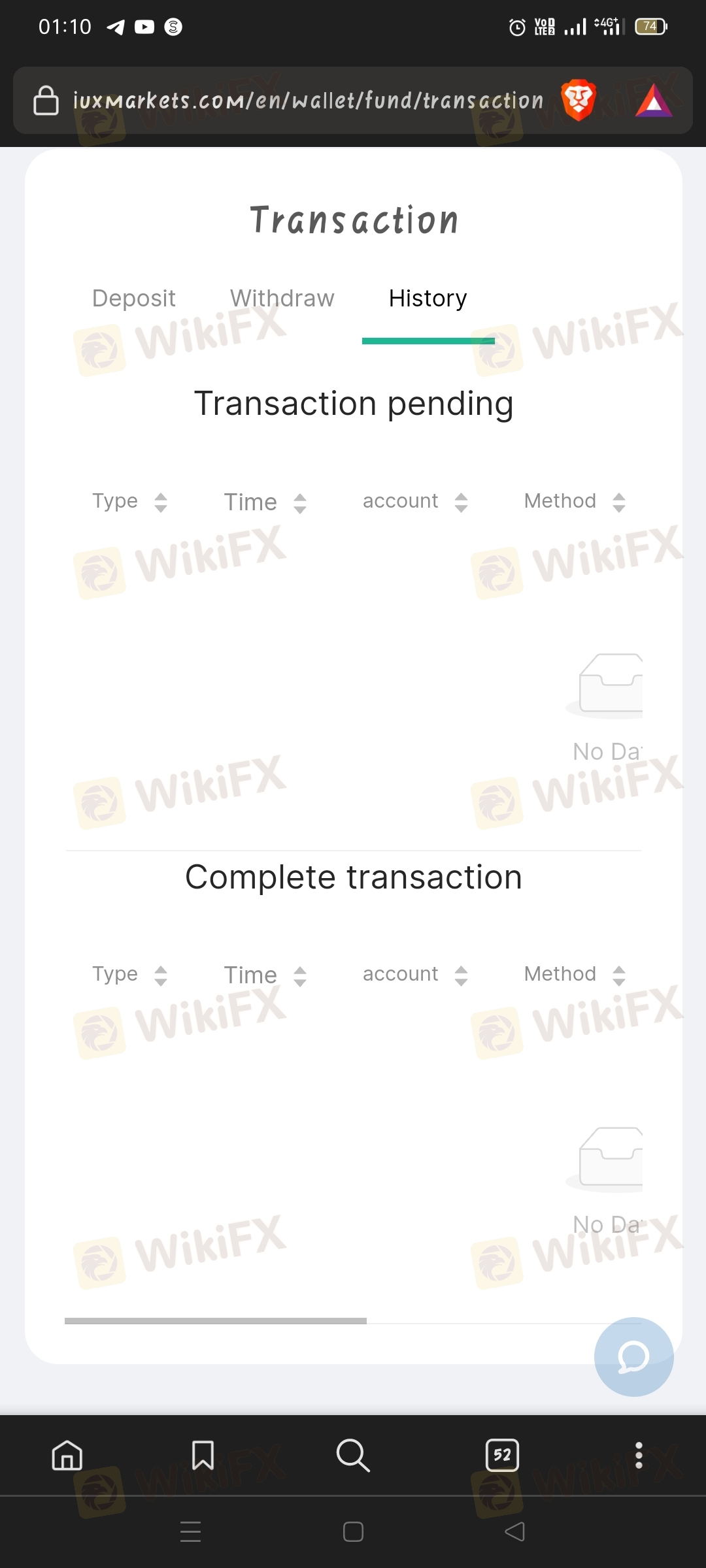Sort complete transactions by Time
Screen dimensions: 706x1568
pos(265,975)
